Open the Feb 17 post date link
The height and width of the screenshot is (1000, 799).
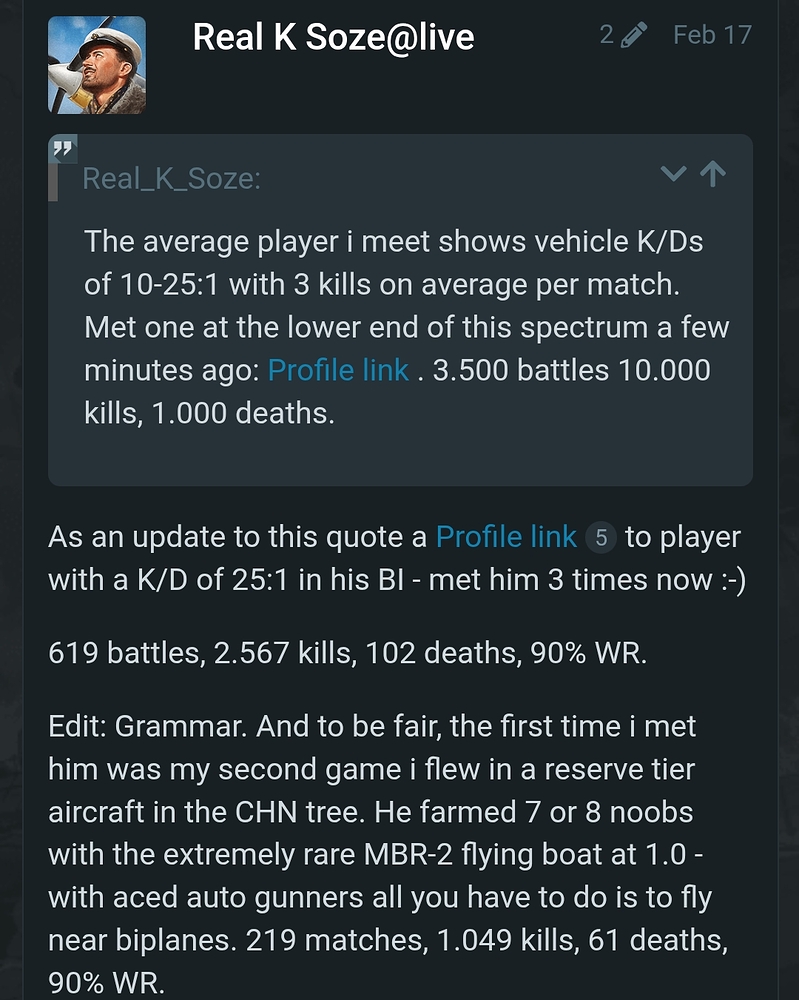pyautogui.click(x=711, y=35)
